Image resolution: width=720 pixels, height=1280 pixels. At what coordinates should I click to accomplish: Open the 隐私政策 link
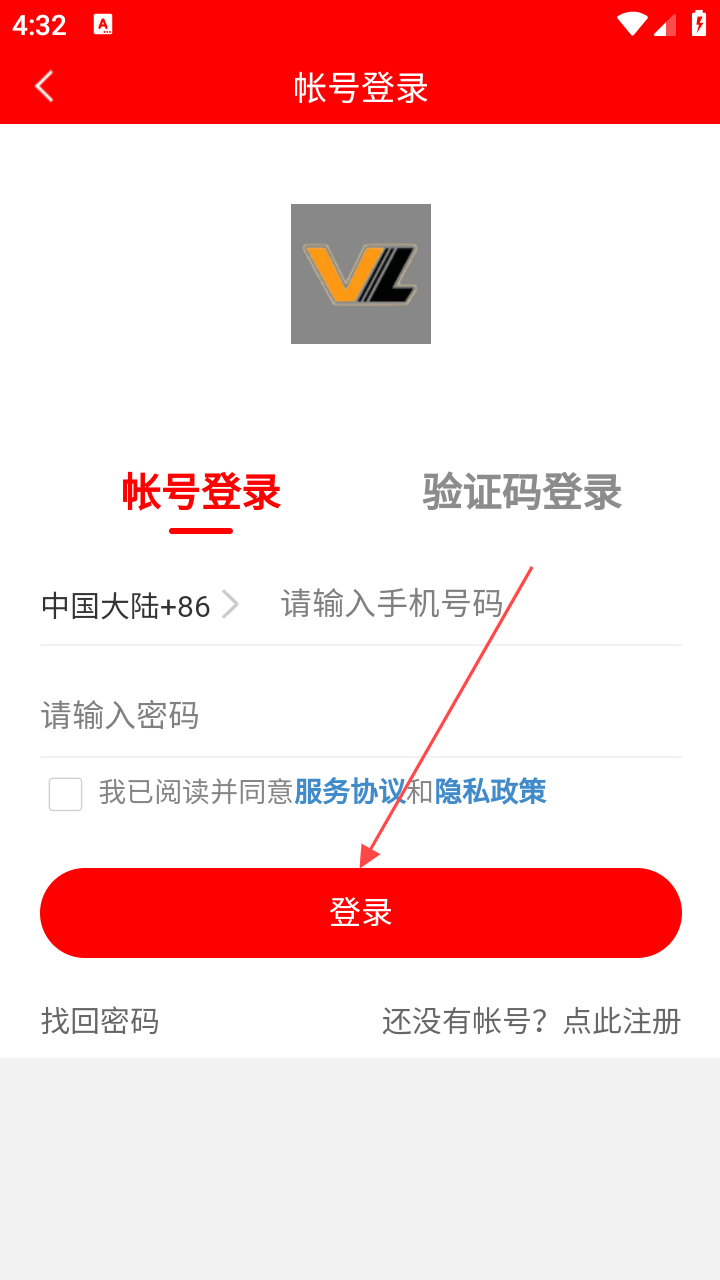pos(490,792)
